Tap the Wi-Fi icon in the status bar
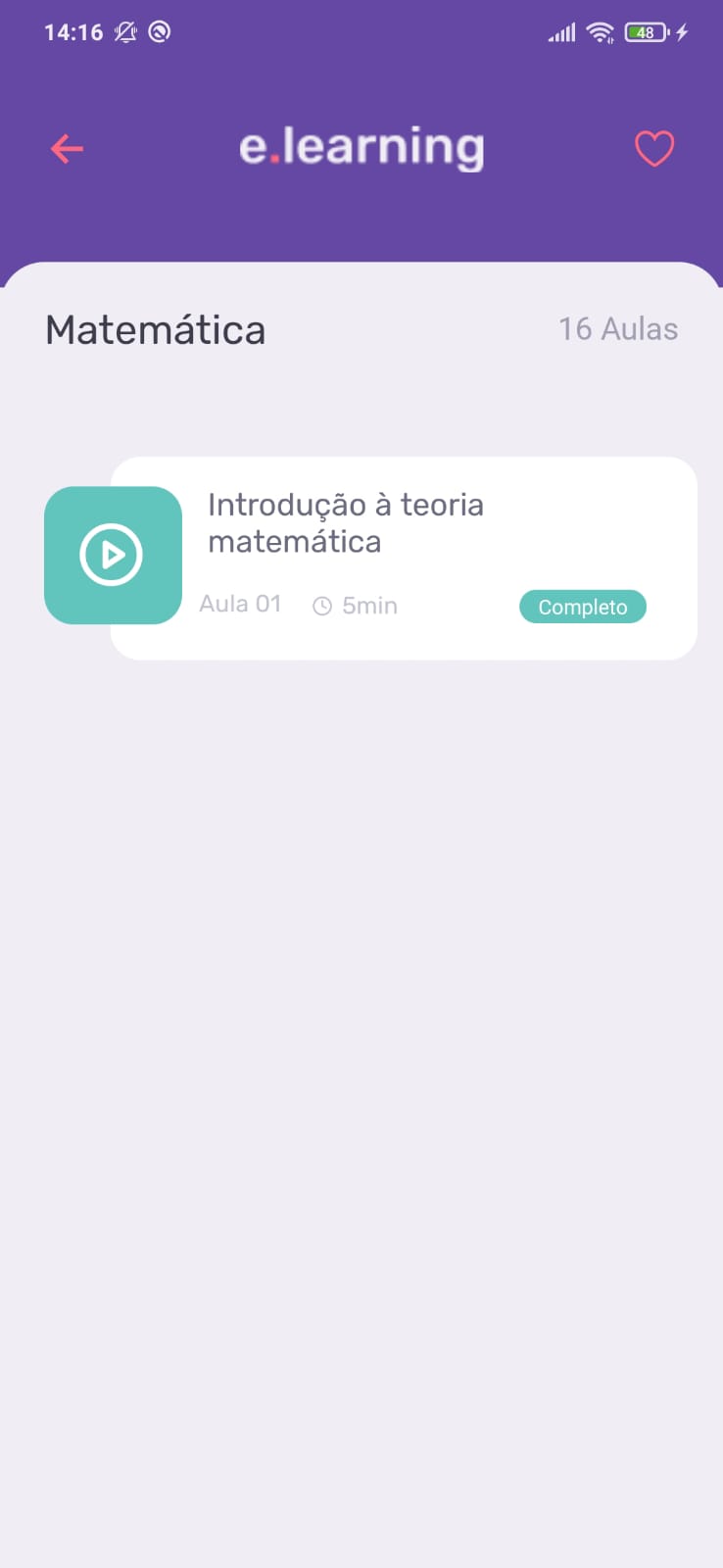Screen dimensions: 723x1568 click(600, 31)
